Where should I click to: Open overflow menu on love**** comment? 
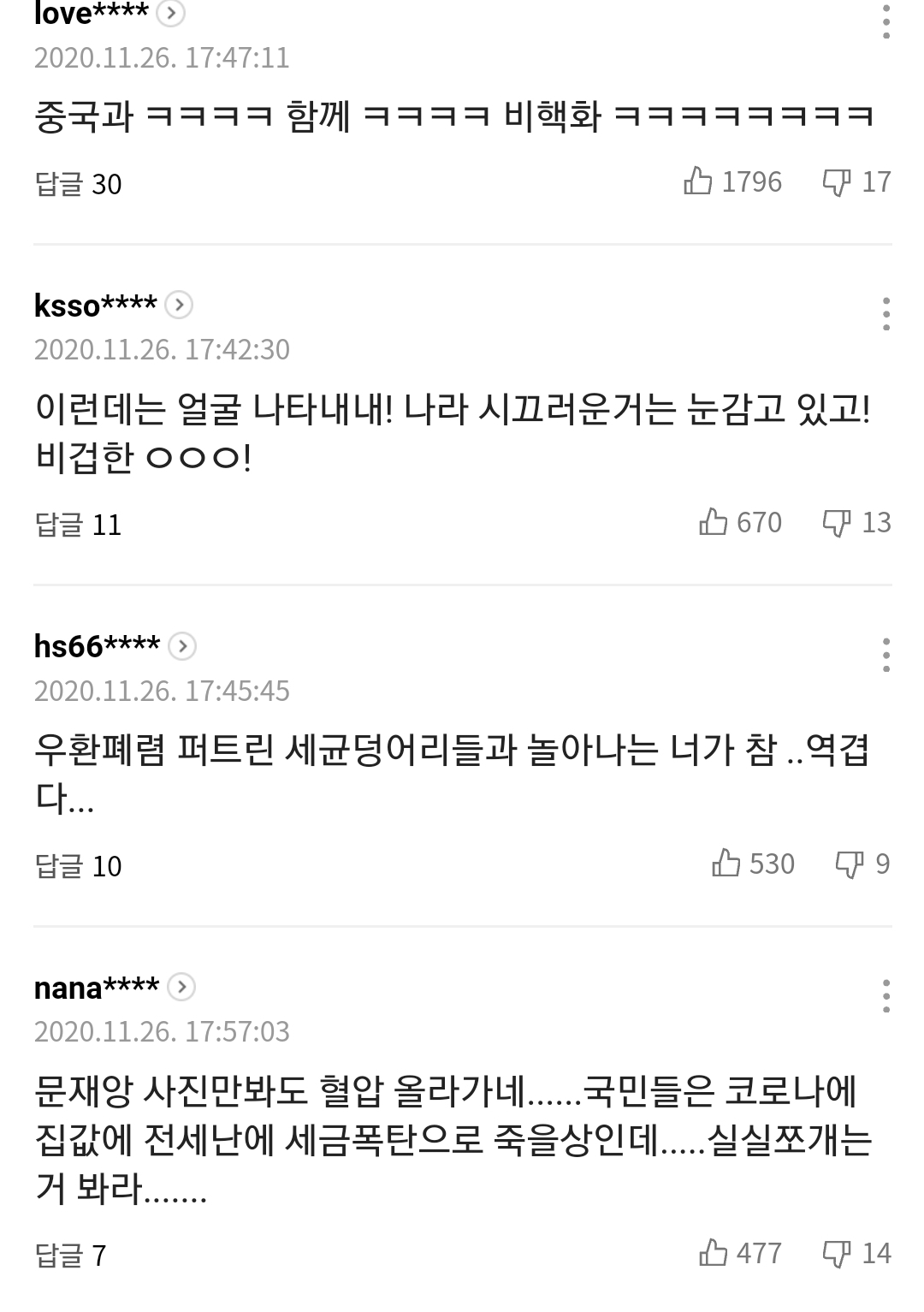(885, 21)
